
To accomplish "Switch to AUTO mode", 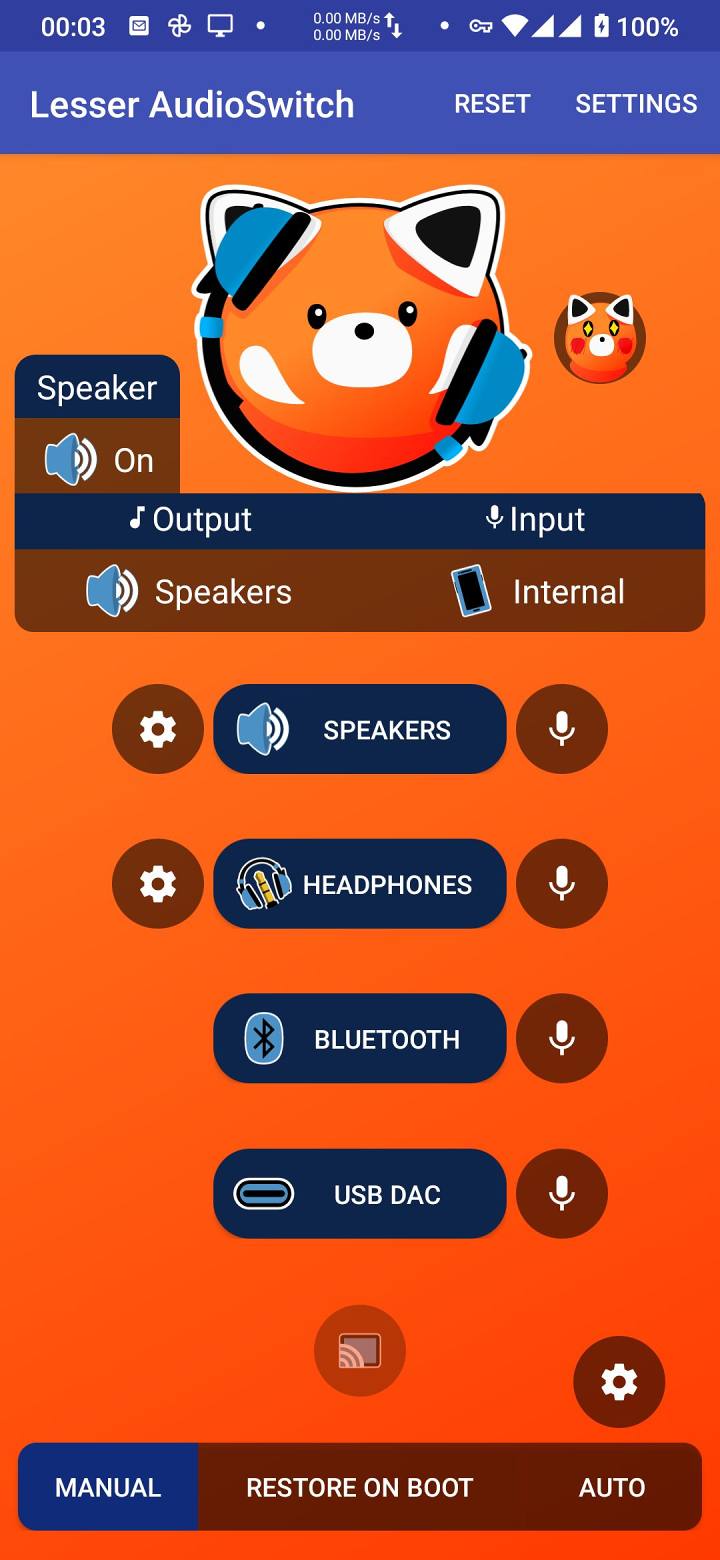I will pos(612,1487).
